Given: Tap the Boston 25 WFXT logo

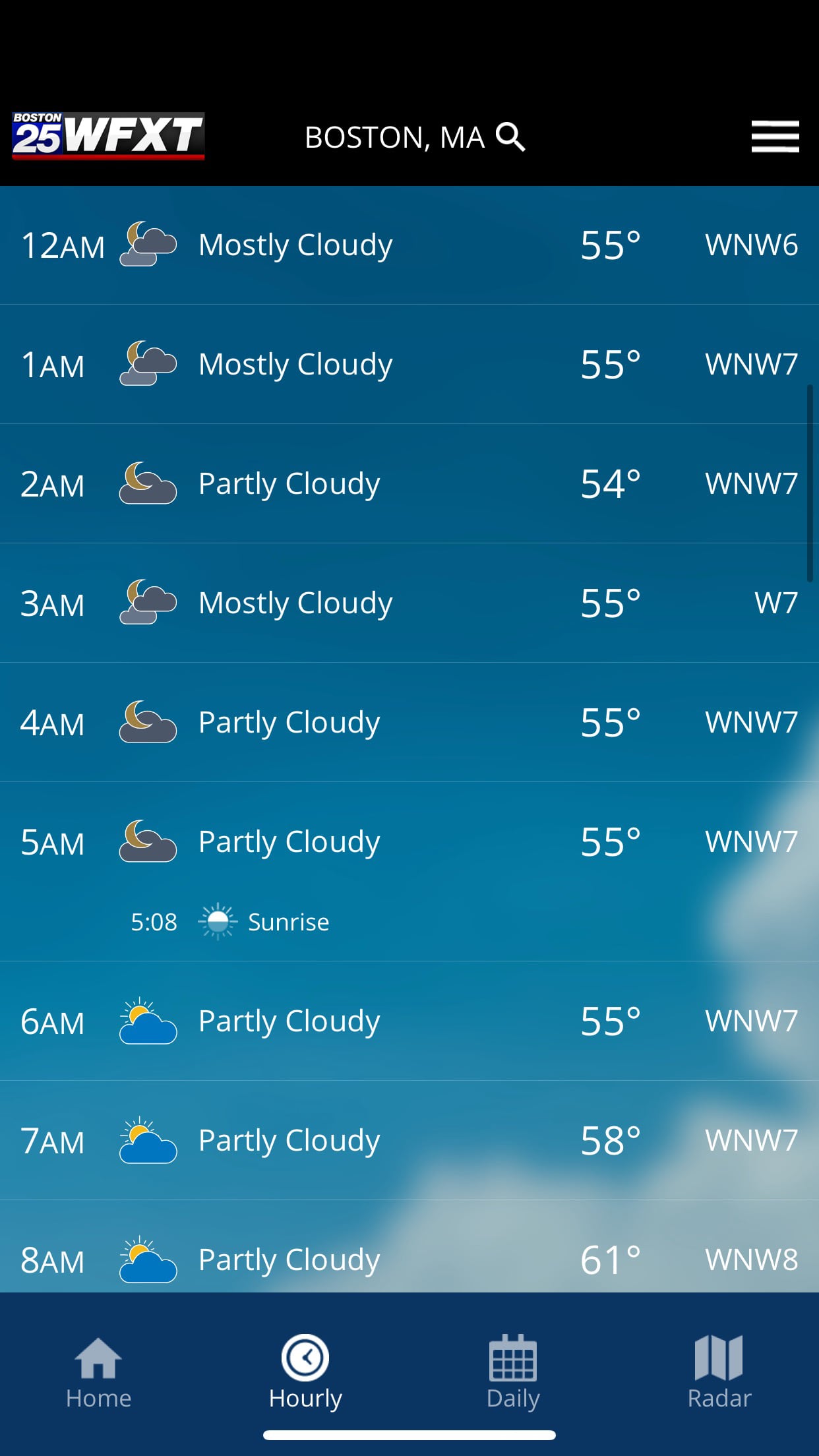Looking at the screenshot, I should point(109,136).
